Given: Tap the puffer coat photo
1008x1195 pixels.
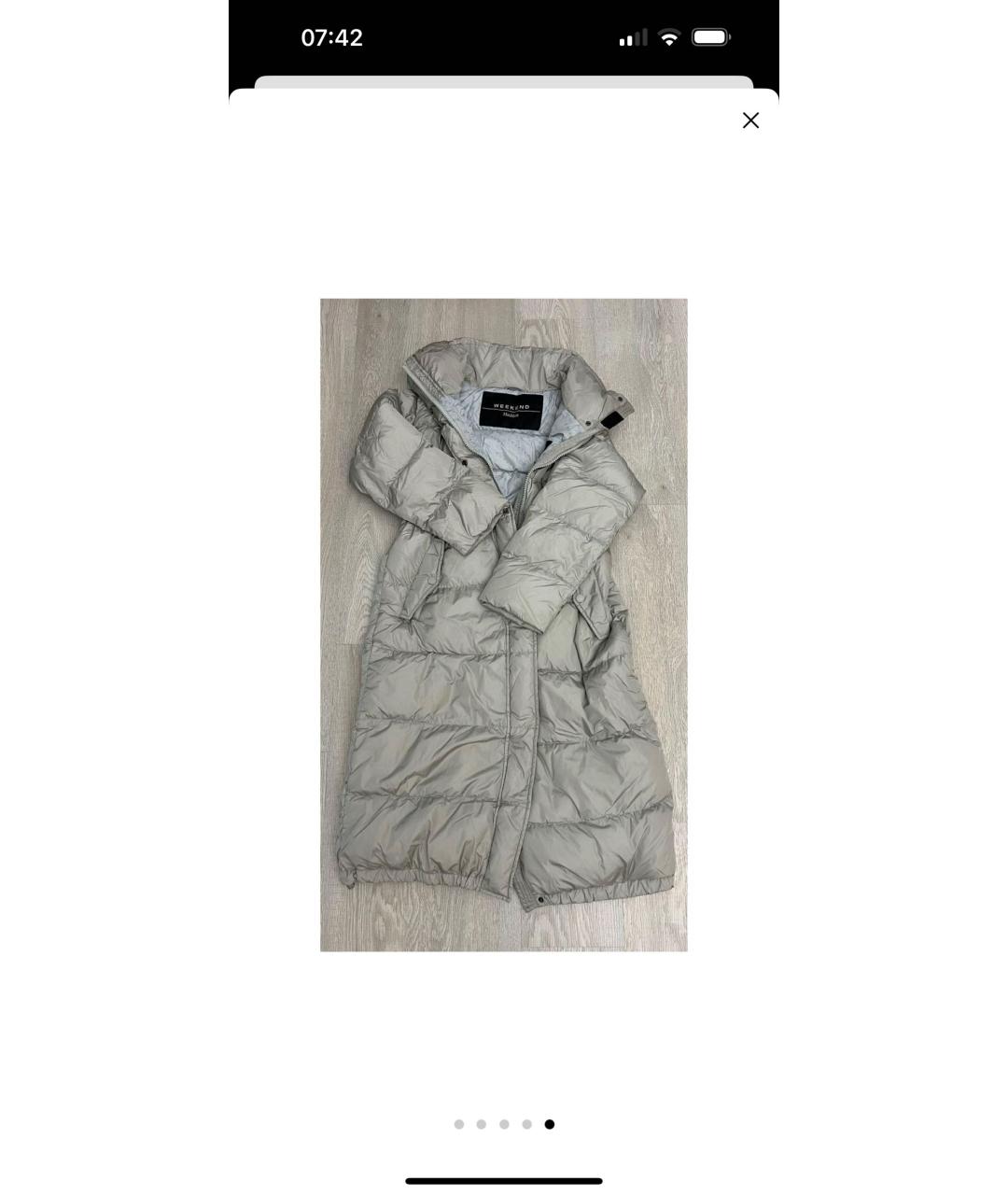Looking at the screenshot, I should [x=504, y=625].
